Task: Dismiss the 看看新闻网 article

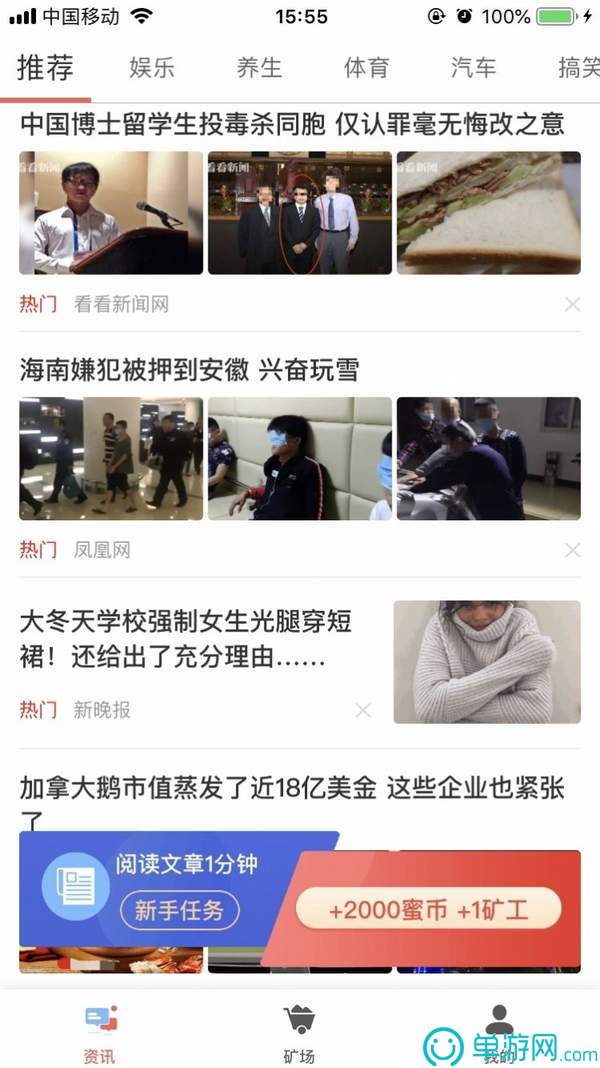Action: tap(572, 304)
